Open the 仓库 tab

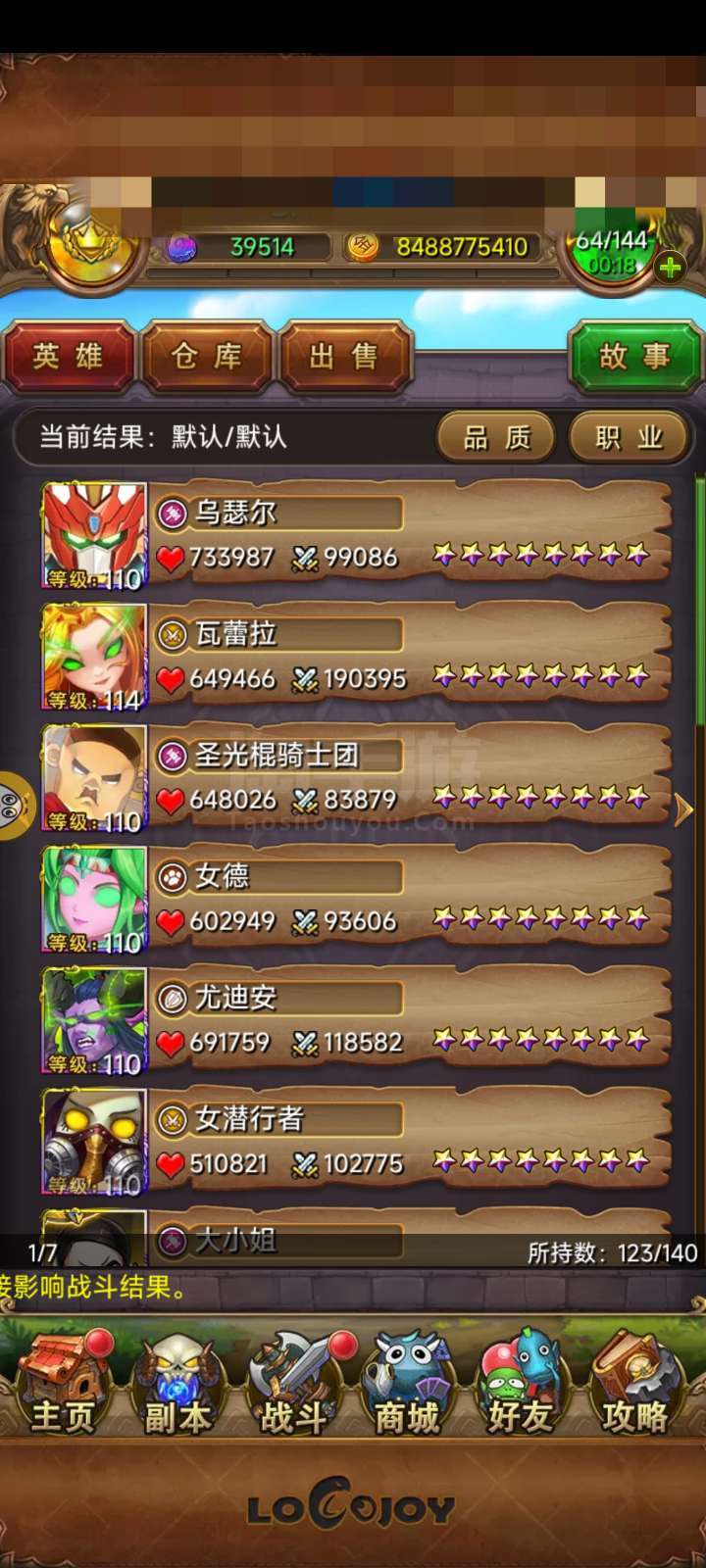[207, 357]
